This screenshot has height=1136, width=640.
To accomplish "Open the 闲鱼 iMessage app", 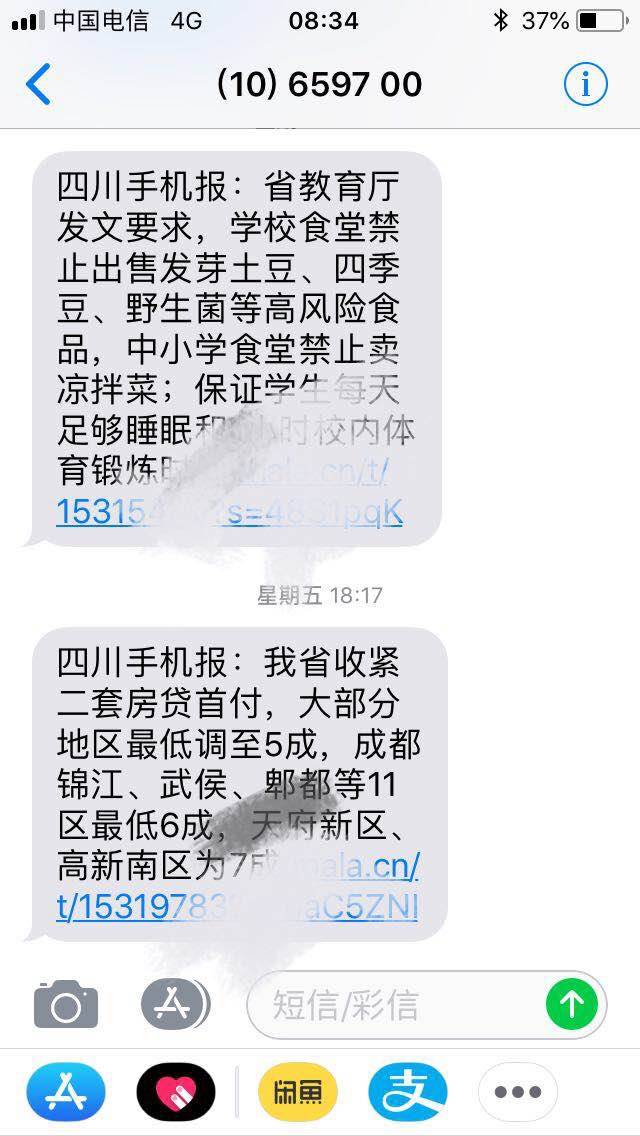I will [298, 1092].
